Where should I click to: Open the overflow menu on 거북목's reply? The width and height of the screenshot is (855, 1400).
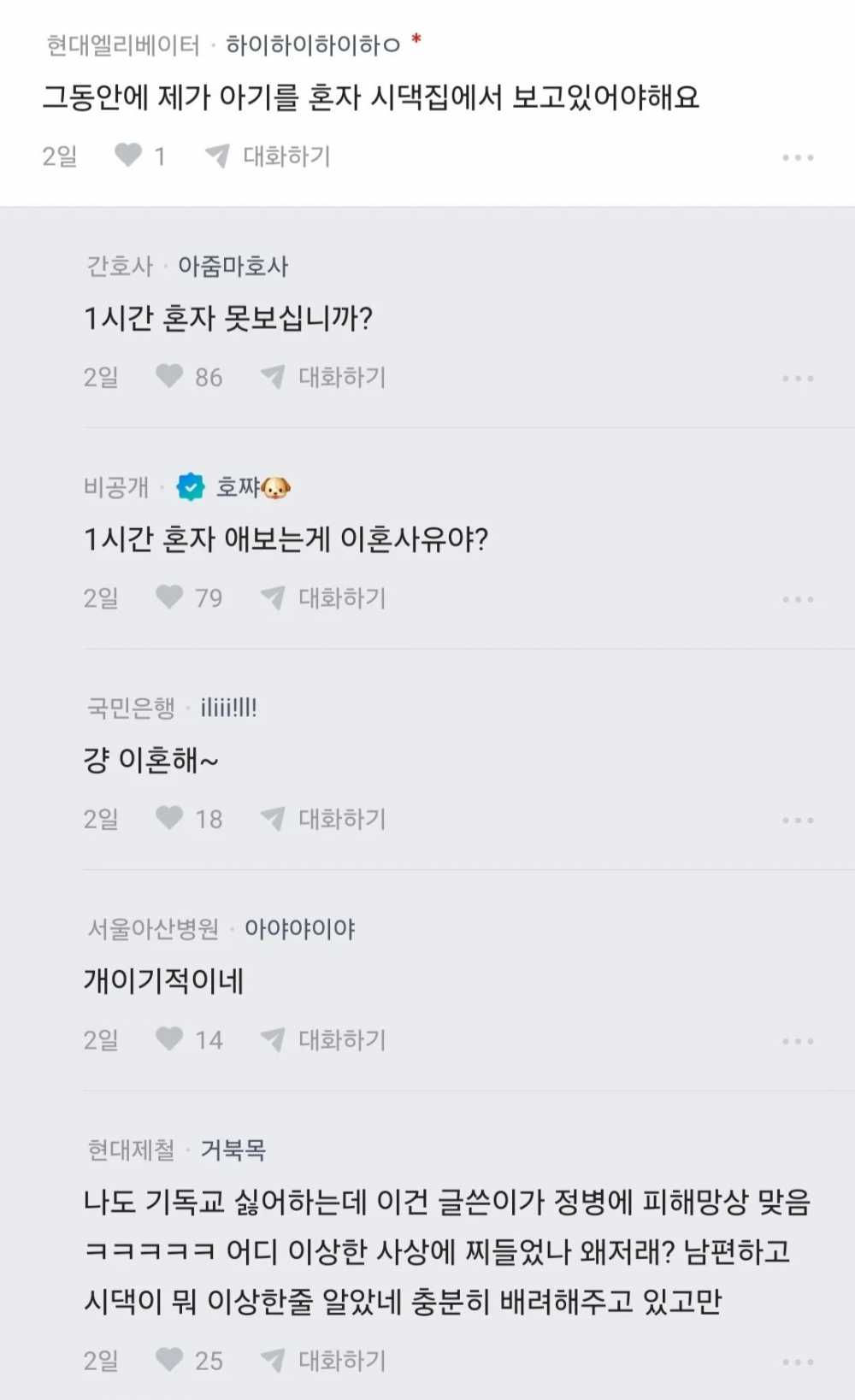(798, 1362)
